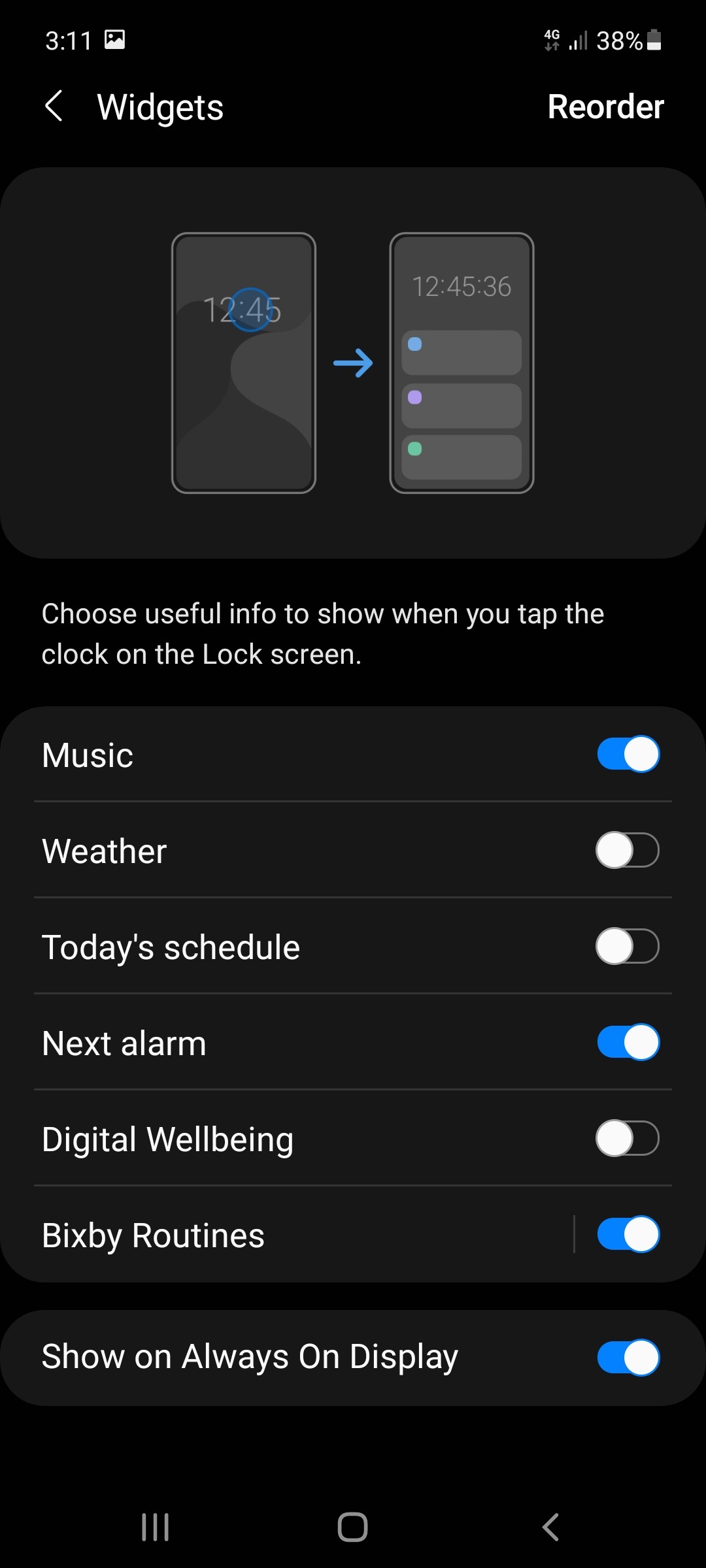Viewport: 706px width, 1568px height.
Task: Go back from the Widgets screen
Action: (54, 106)
